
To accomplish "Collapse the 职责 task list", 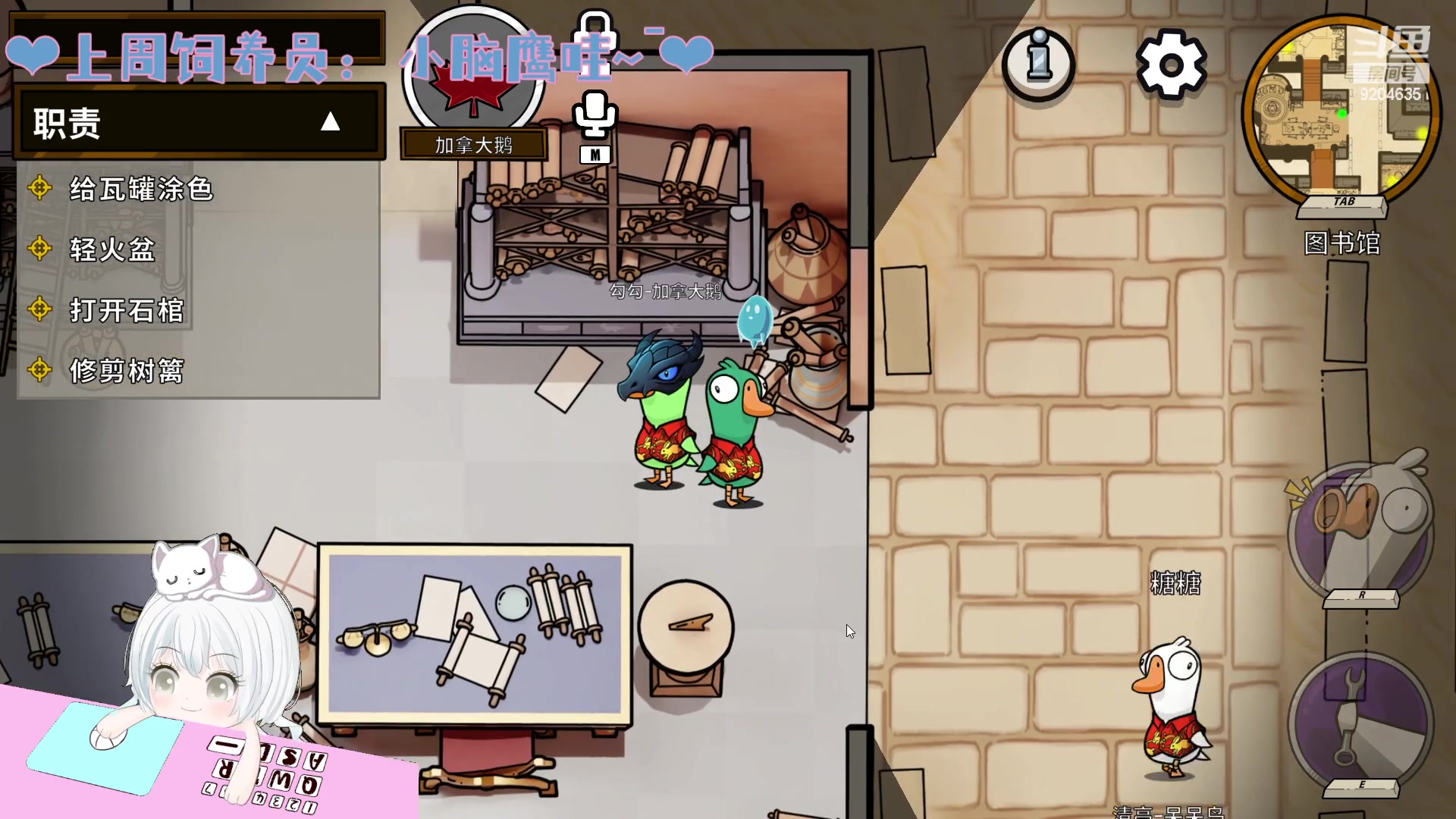I will coord(330,122).
